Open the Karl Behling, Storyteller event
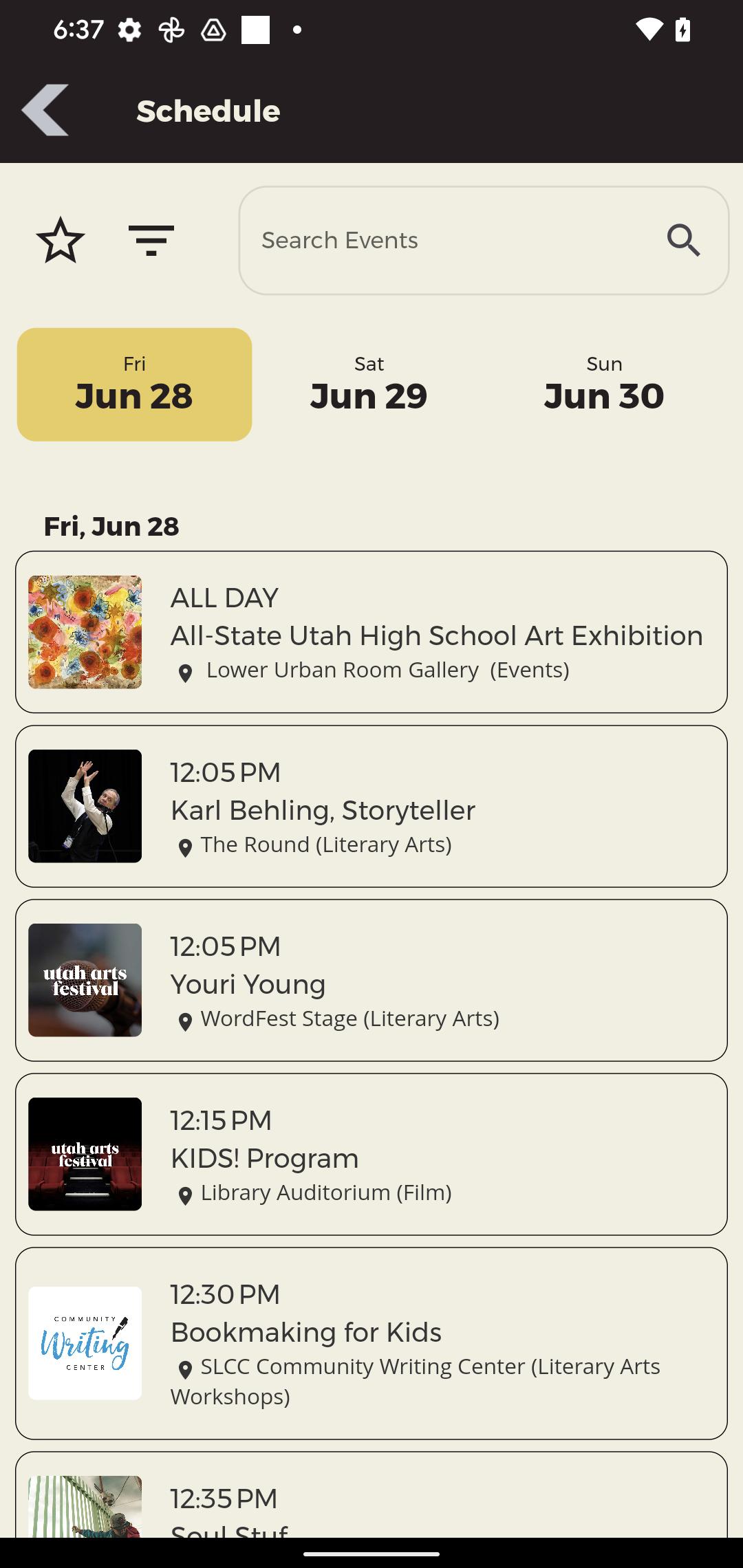Screen dimensions: 743x1568 [x=371, y=806]
